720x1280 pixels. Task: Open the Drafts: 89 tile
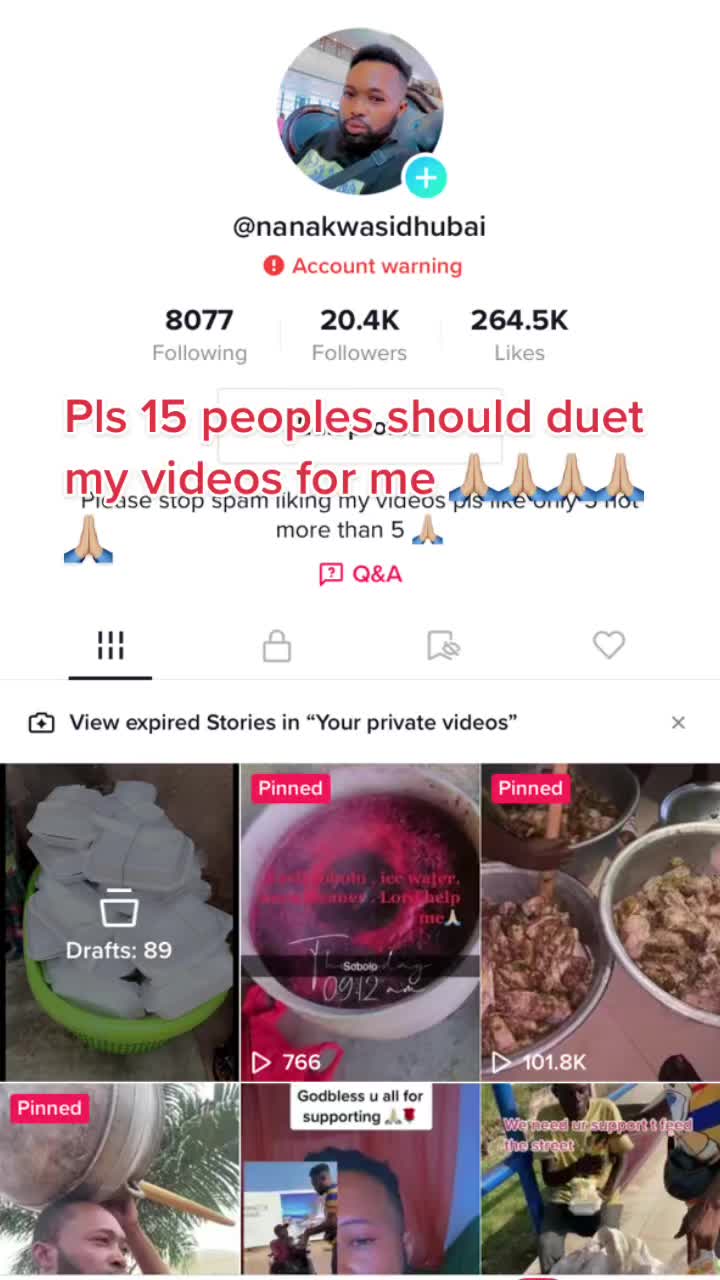pyautogui.click(x=119, y=922)
